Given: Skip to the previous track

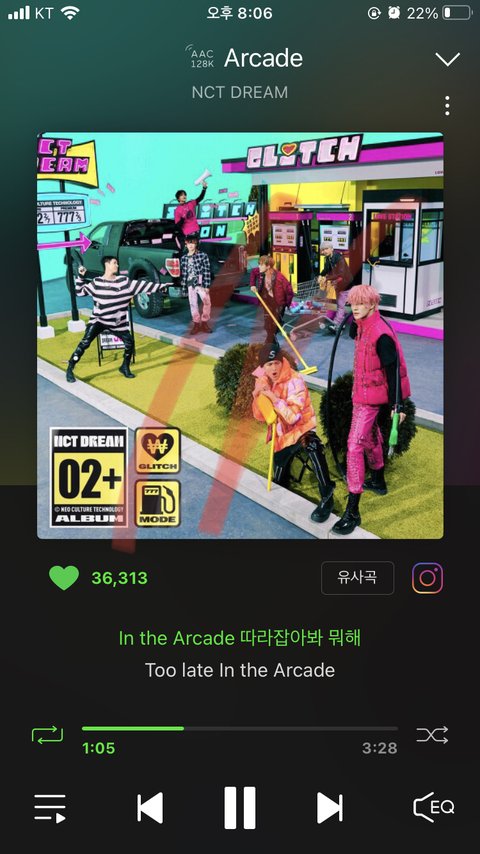Looking at the screenshot, I should click(x=150, y=808).
